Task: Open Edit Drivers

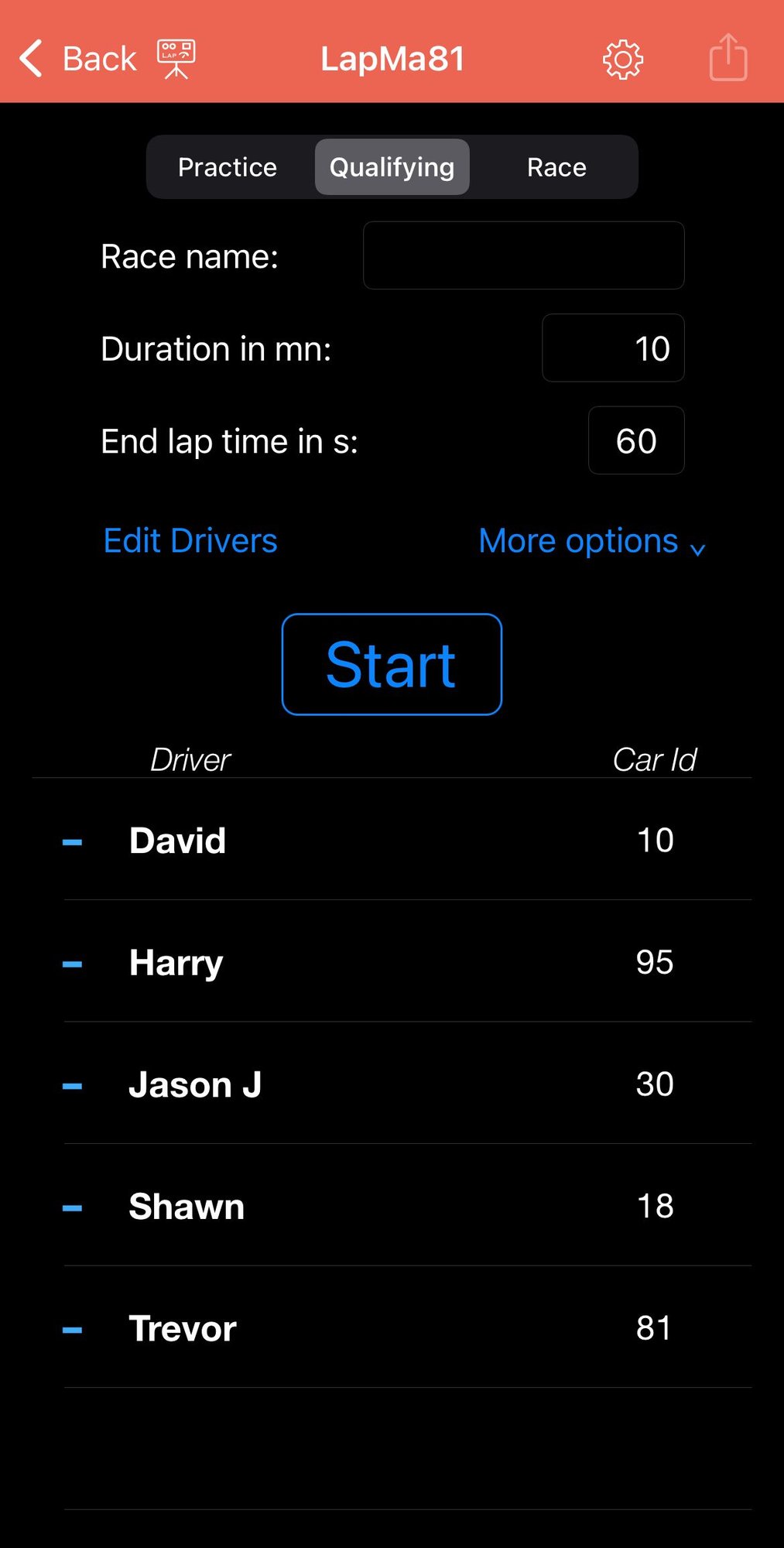Action: [190, 540]
